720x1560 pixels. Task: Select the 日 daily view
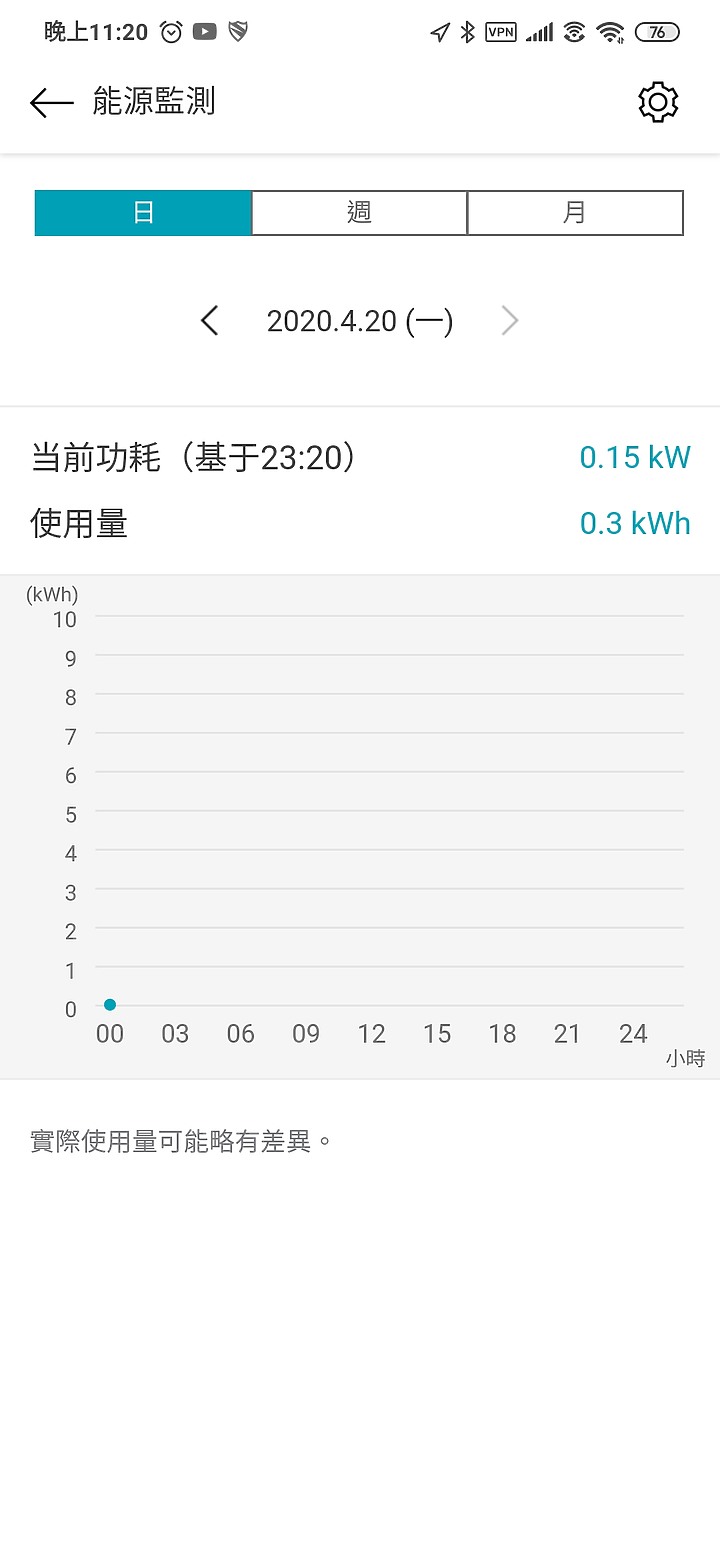pyautogui.click(x=143, y=213)
